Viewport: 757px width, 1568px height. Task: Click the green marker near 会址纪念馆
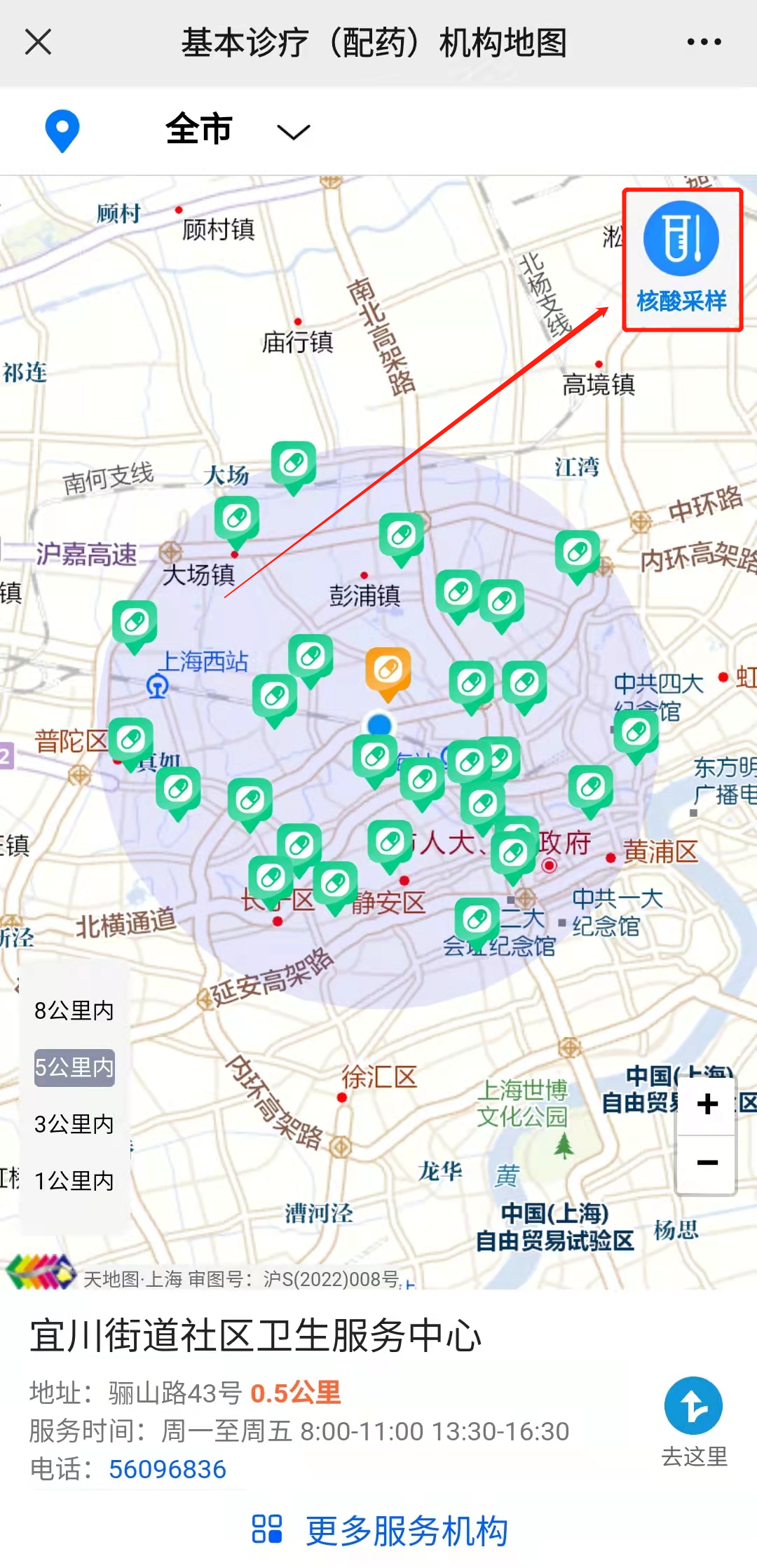tap(478, 917)
